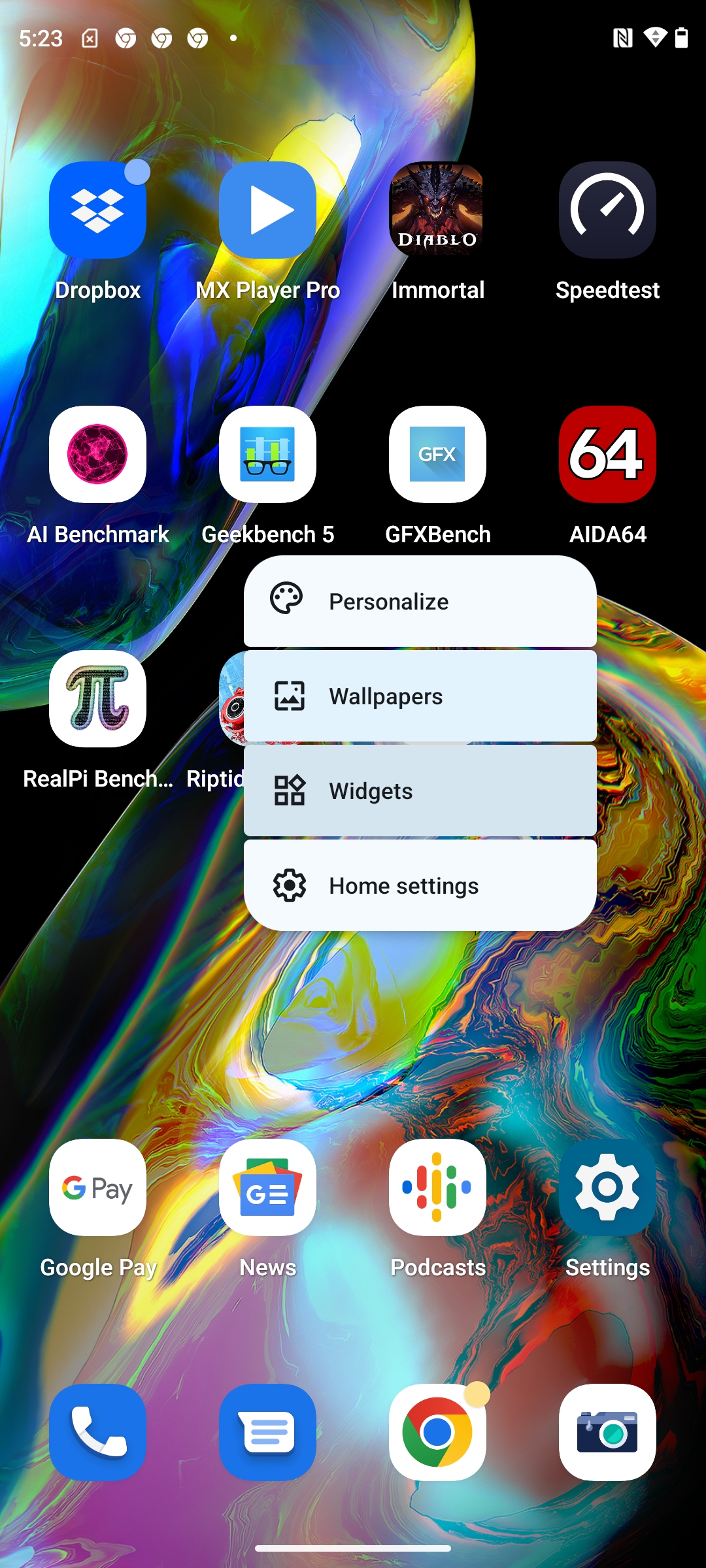The width and height of the screenshot is (706, 1568).
Task: Open Home settings
Action: click(x=420, y=885)
